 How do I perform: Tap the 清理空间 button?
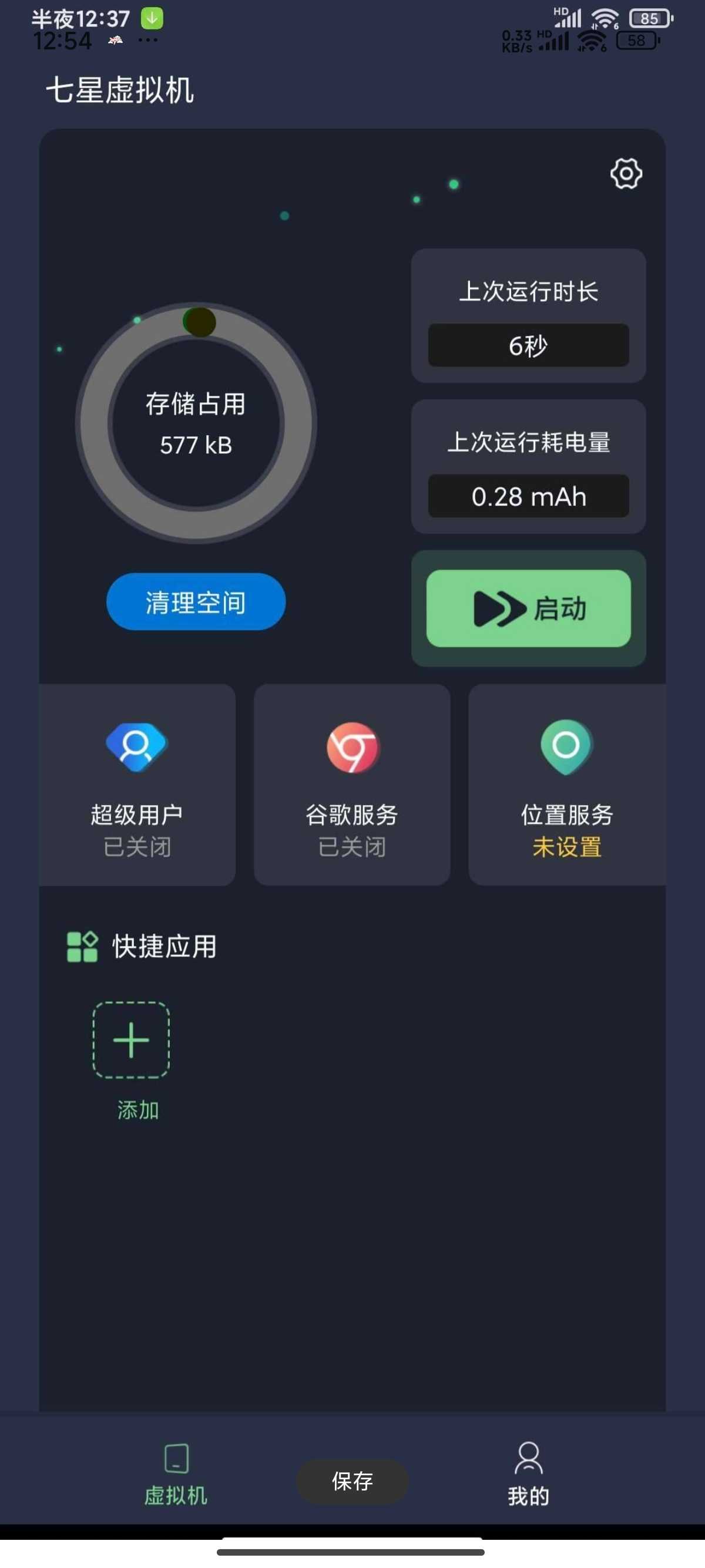(196, 601)
